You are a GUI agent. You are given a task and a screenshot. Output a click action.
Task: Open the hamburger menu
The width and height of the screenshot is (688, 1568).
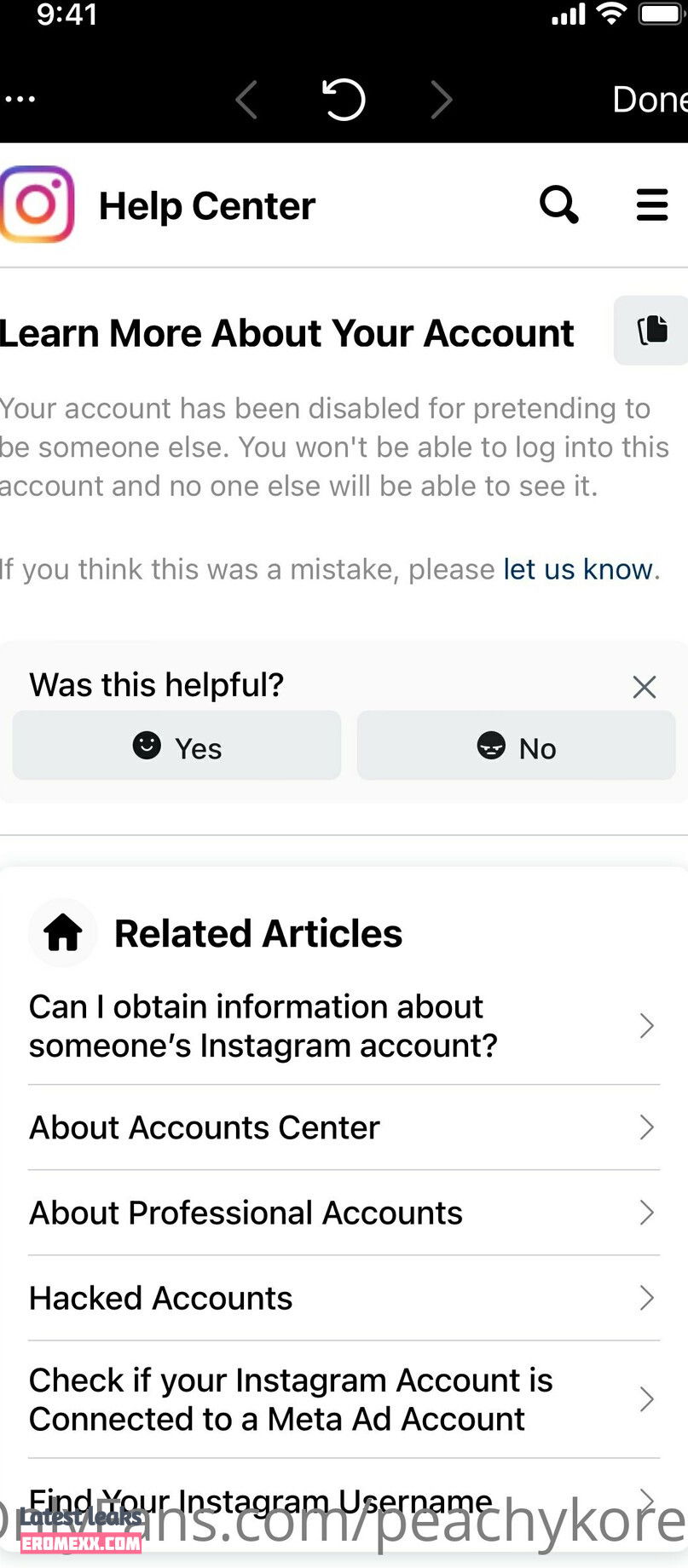point(652,205)
